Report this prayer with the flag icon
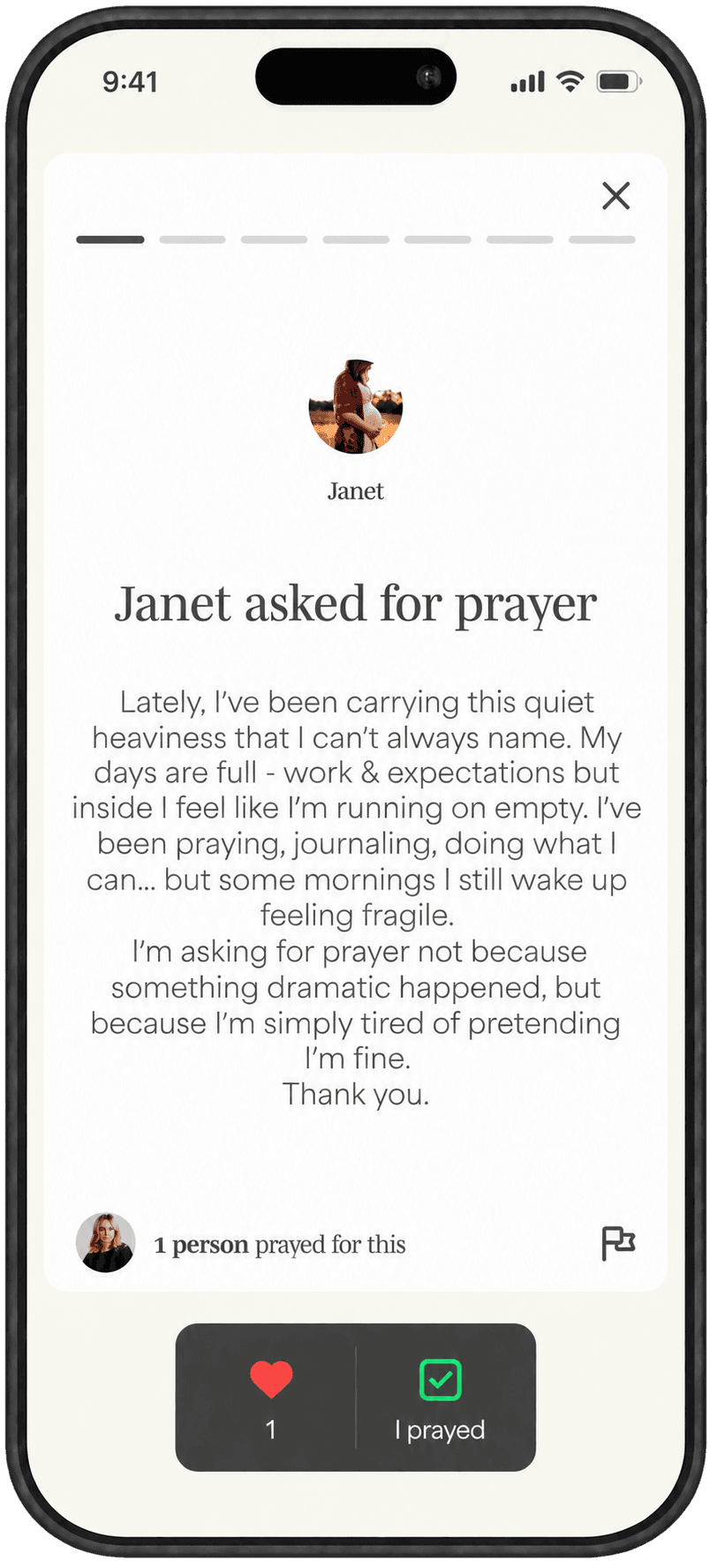Screen dimensions: 710x1568 [x=618, y=1243]
